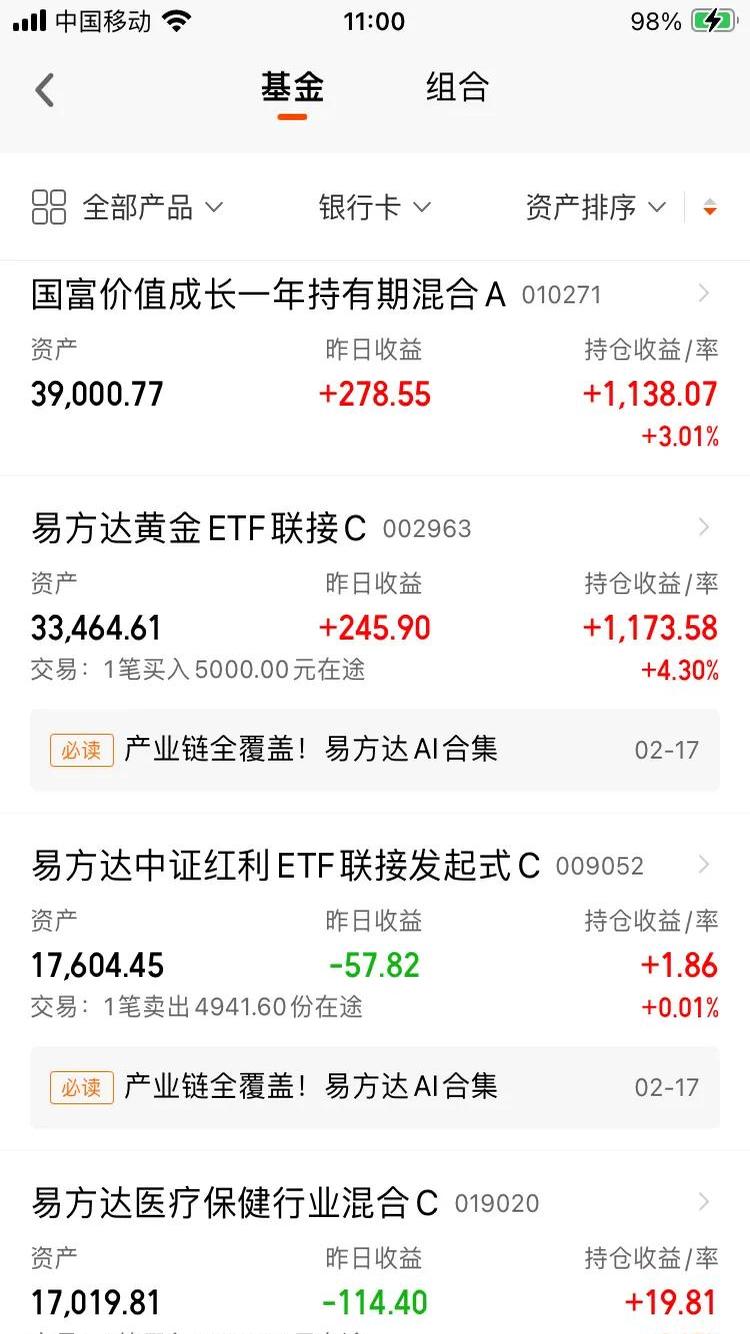The height and width of the screenshot is (1334, 750).
Task: Click the orange ascending/descending sort arrows icon
Action: point(709,207)
